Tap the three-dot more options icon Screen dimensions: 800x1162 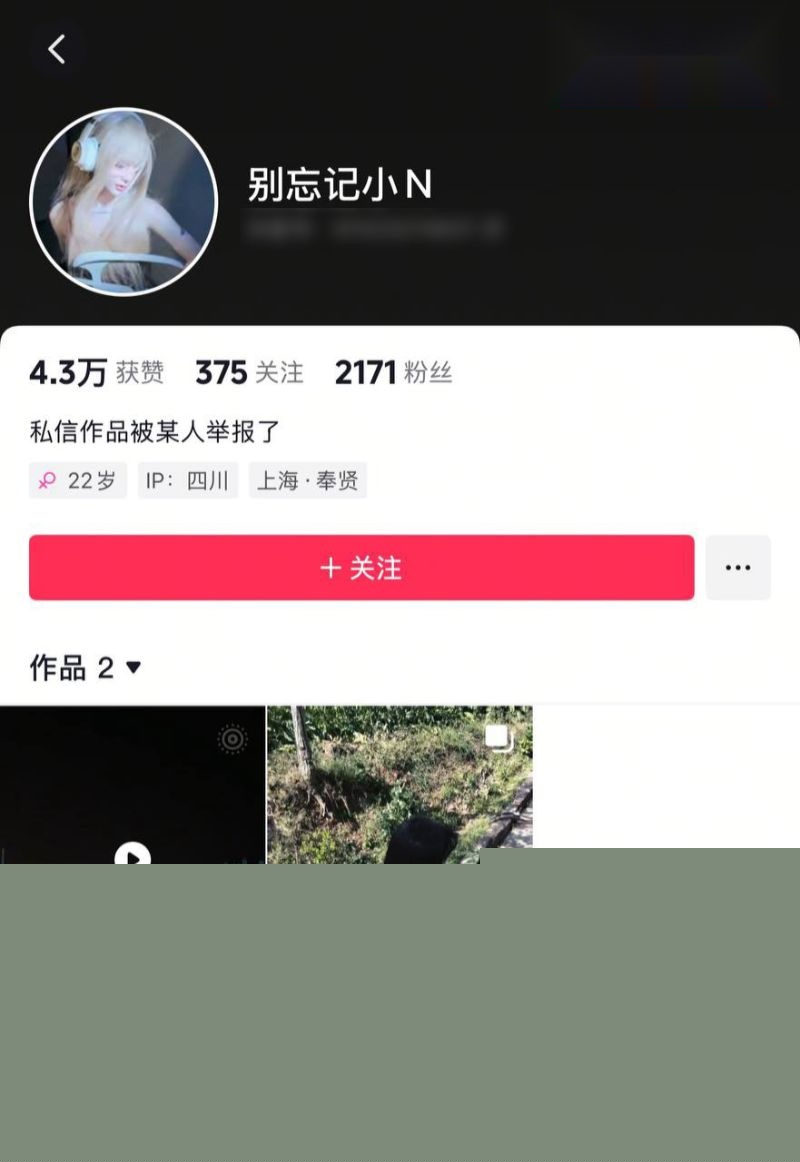(x=738, y=567)
